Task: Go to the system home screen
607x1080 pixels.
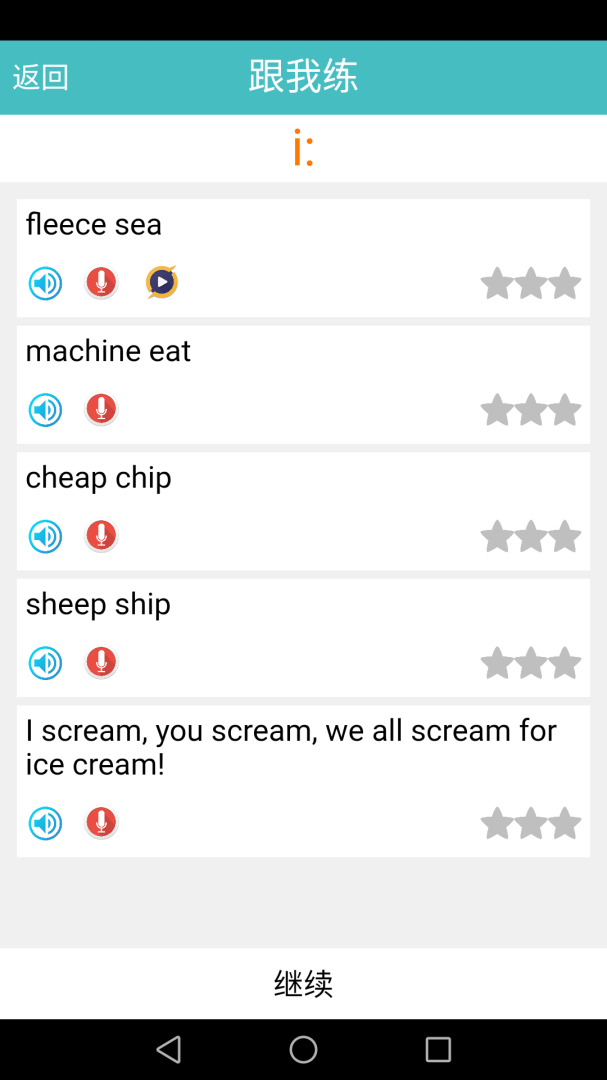Action: (x=303, y=1049)
